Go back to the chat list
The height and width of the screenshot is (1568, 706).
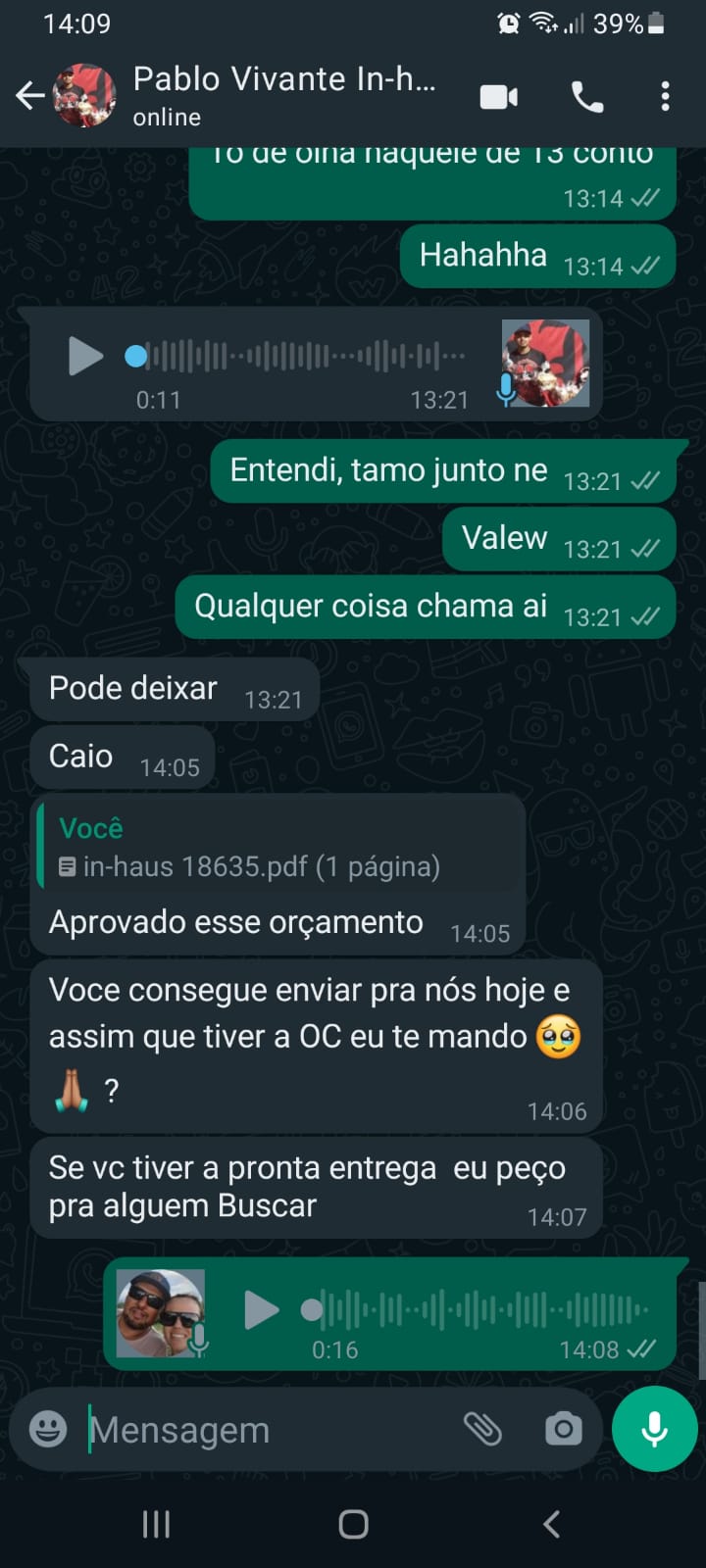(30, 96)
